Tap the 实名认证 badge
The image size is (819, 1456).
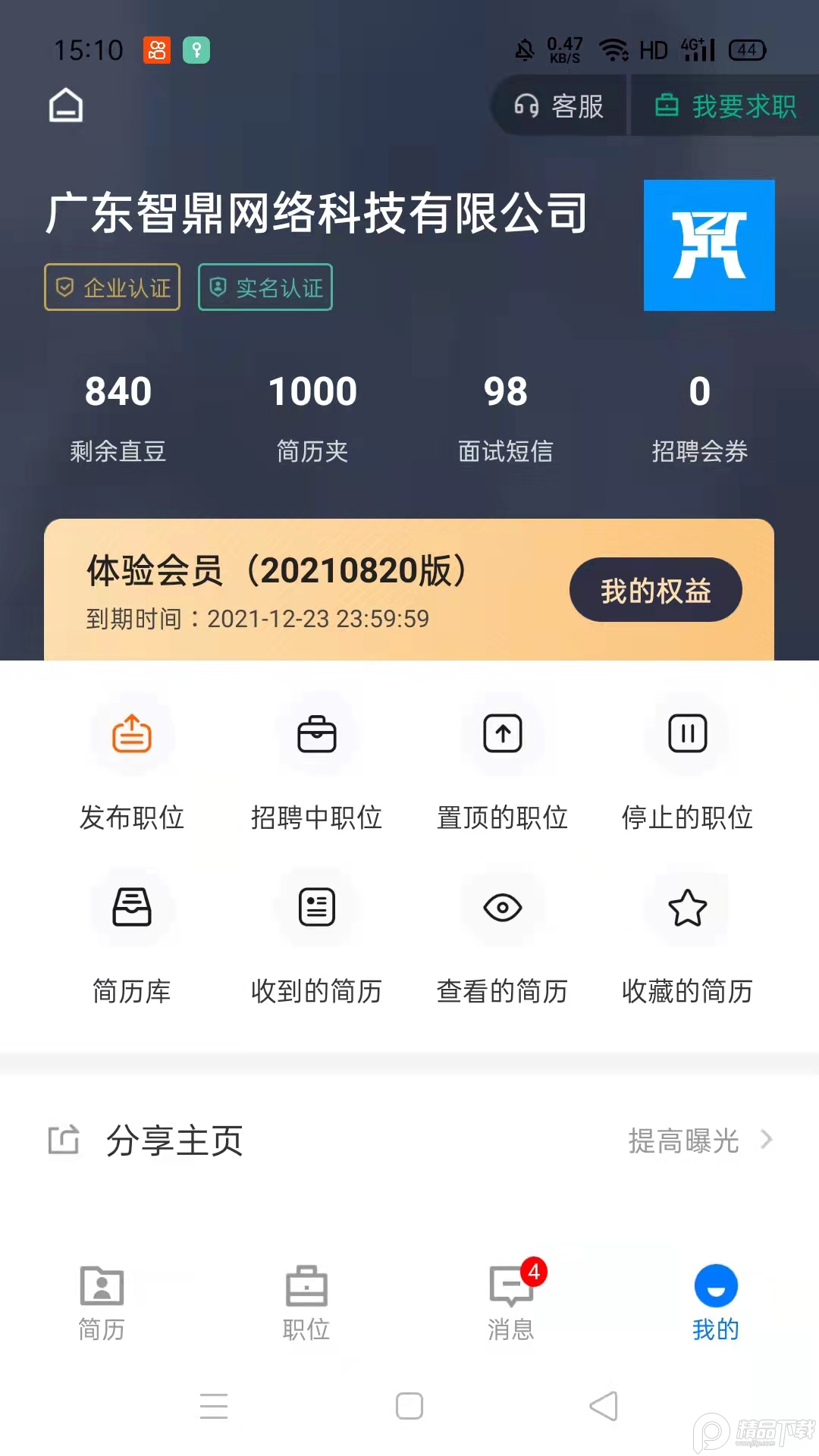(x=265, y=287)
